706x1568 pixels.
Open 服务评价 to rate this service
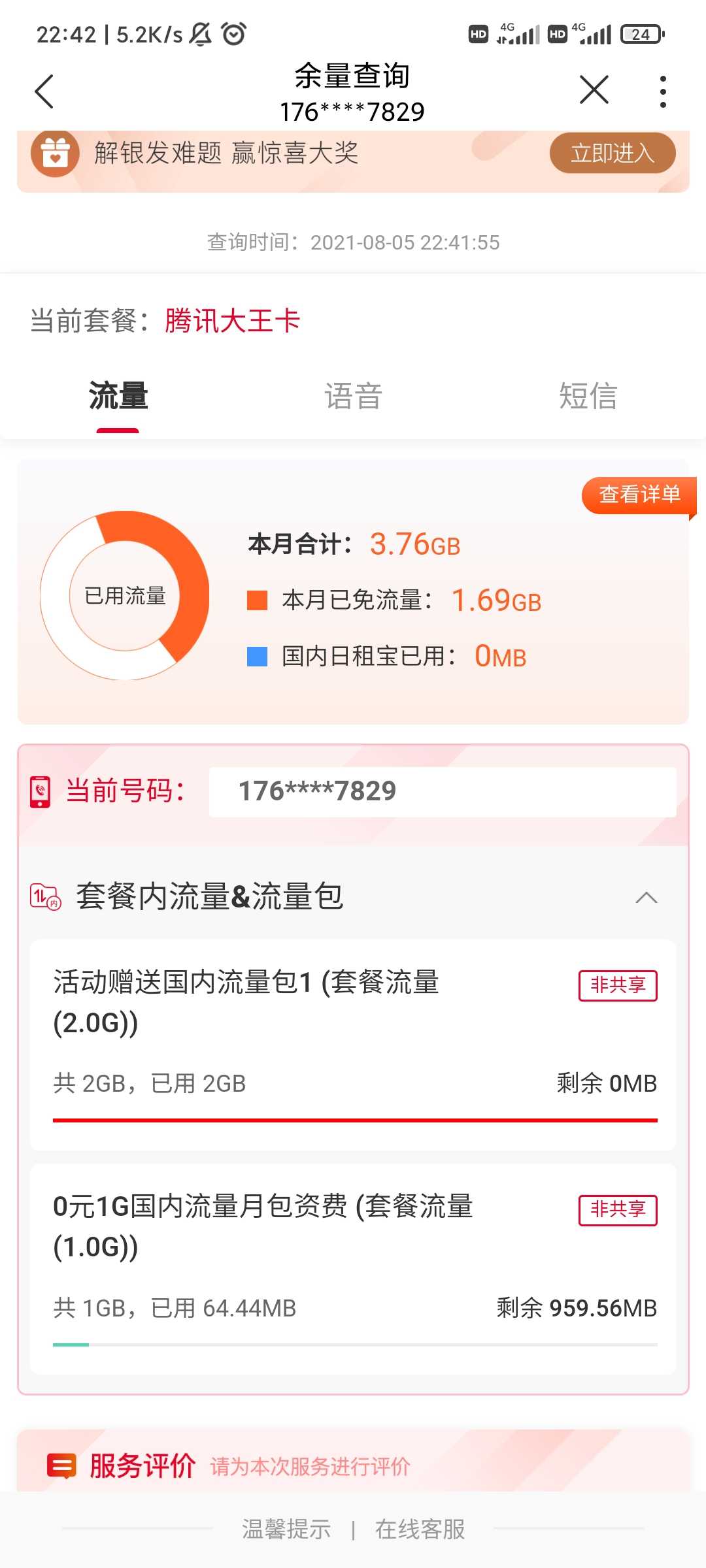(143, 1466)
